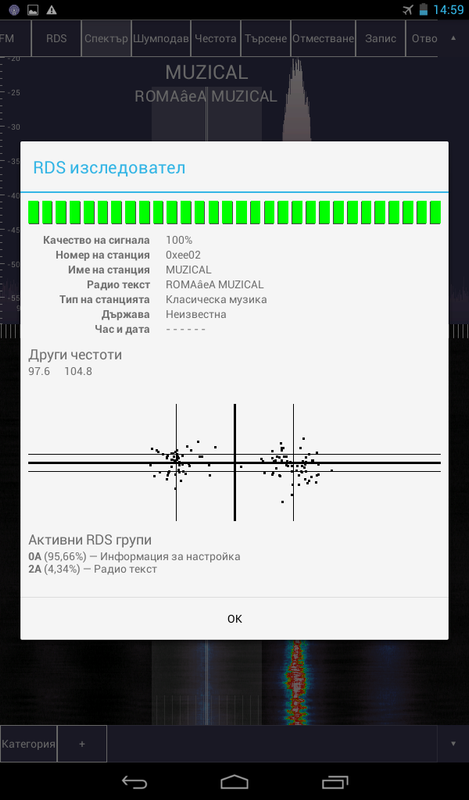The image size is (469, 800).
Task: Tap the Честота toolbar button
Action: (x=215, y=38)
